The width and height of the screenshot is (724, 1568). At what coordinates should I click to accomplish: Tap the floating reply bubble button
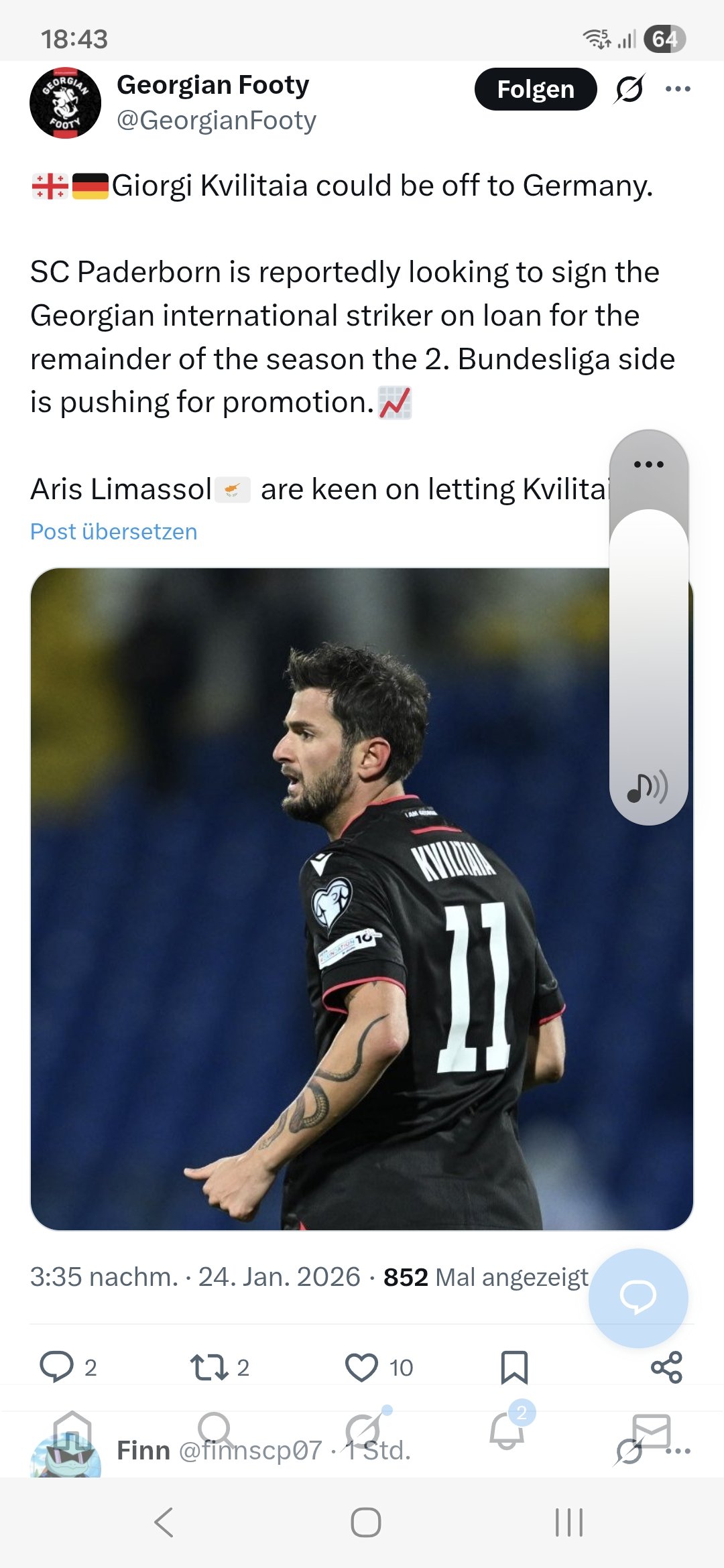click(638, 1298)
